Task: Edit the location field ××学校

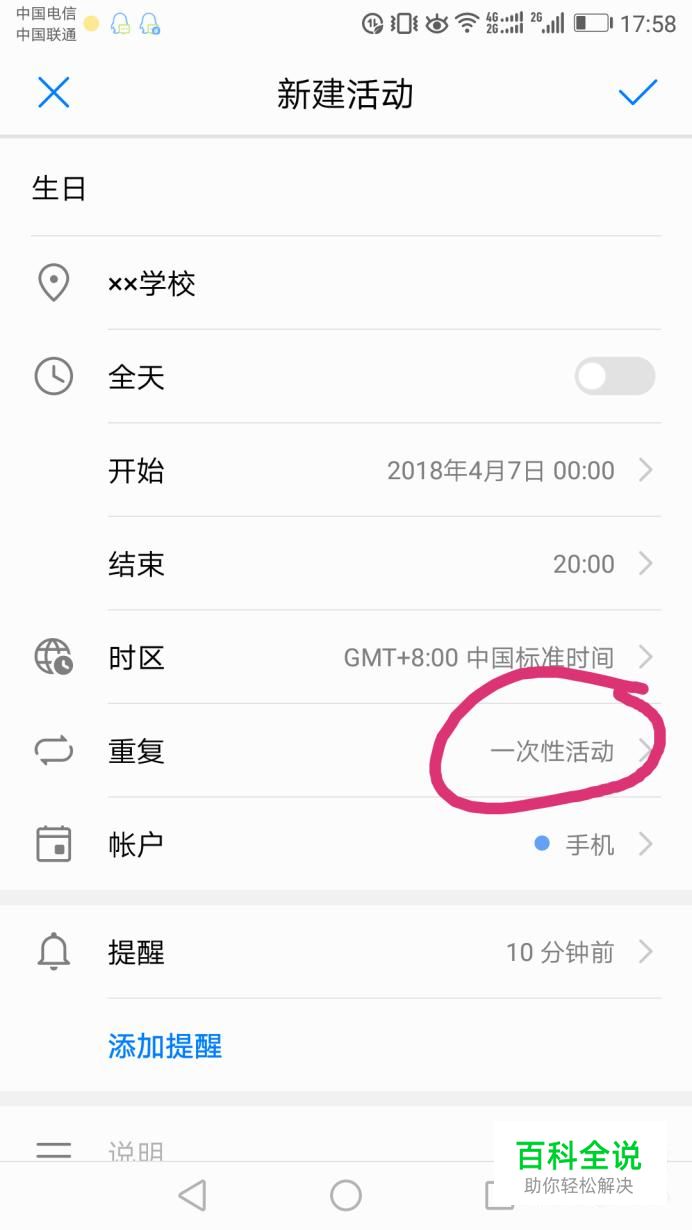Action: [x=380, y=284]
